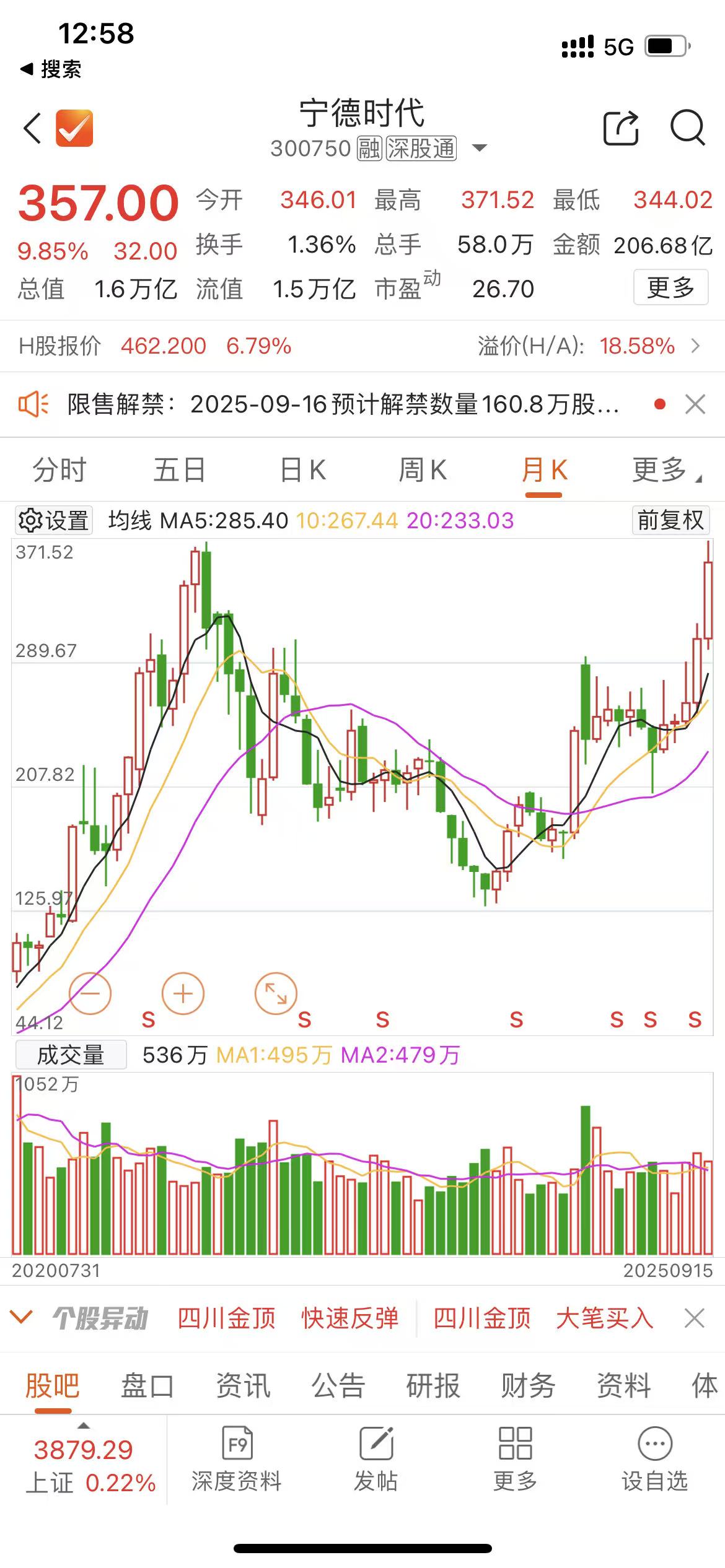Switch to the 五日 chart tab
Screen dimensions: 725x1568
(180, 470)
